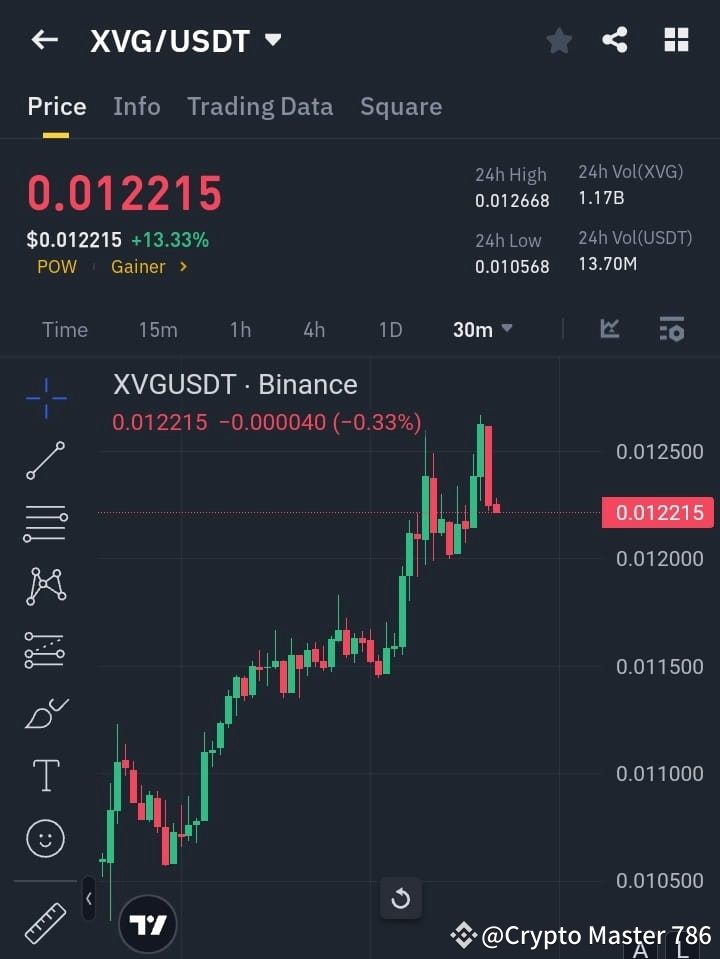
Task: Open the 30m timeframe dropdown
Action: 482,329
